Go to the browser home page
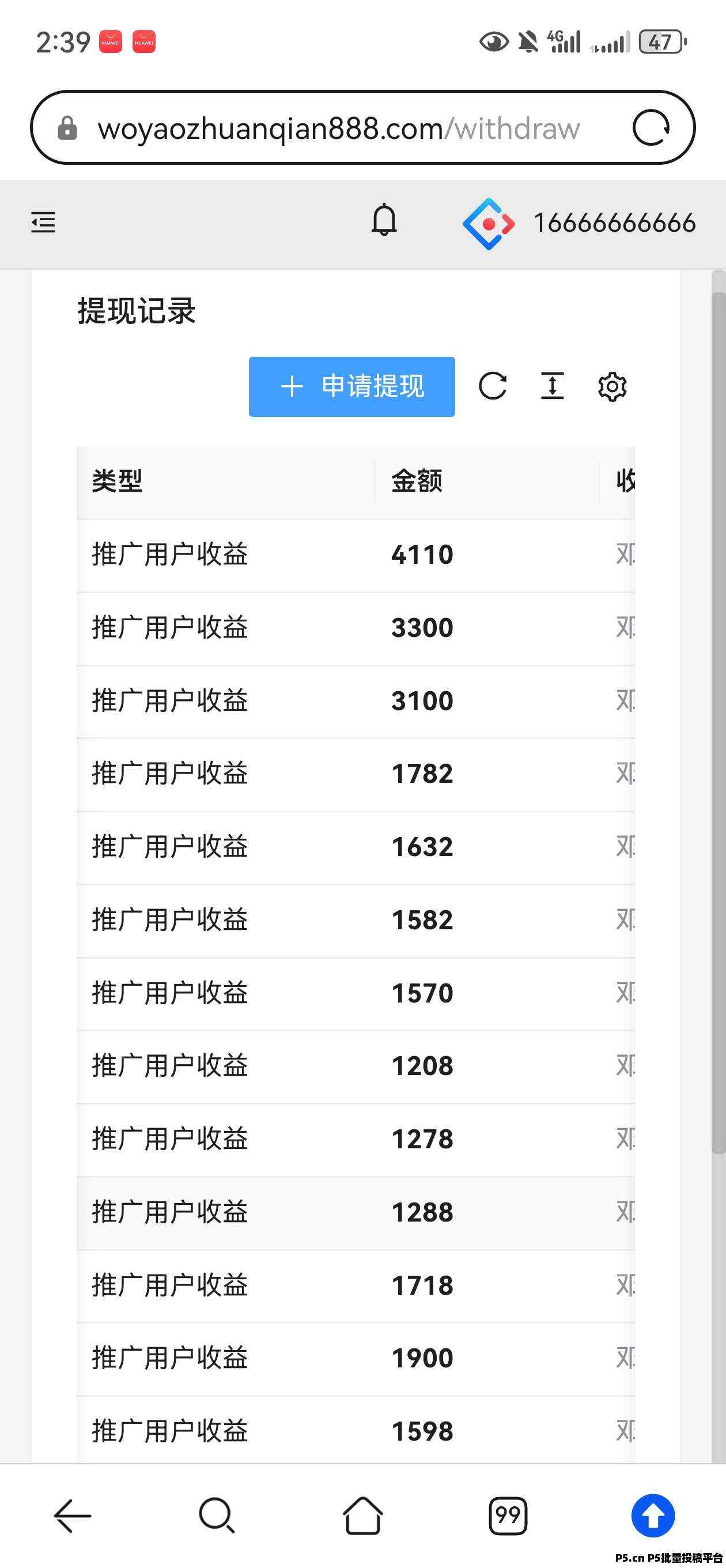The image size is (726, 1568). click(362, 1516)
